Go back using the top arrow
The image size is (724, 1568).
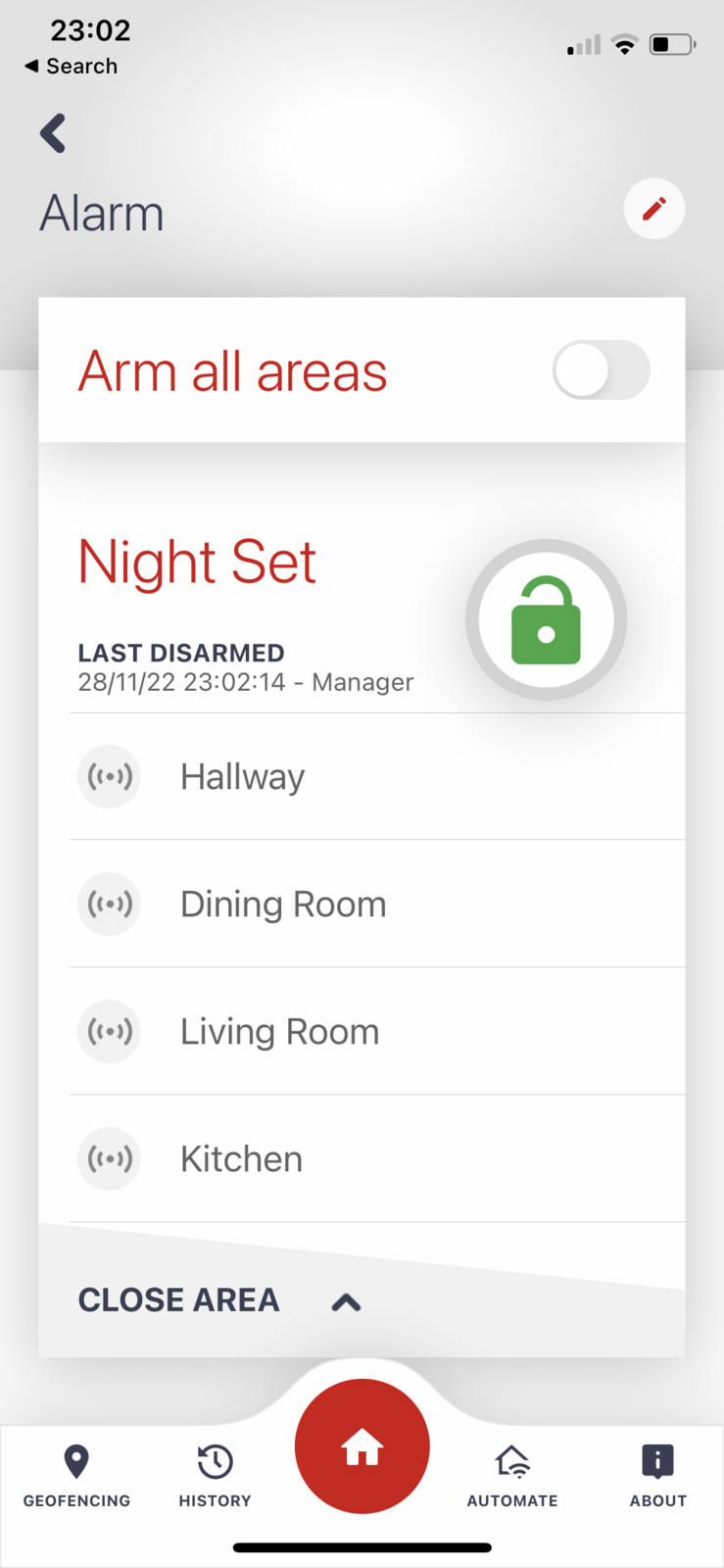53,133
